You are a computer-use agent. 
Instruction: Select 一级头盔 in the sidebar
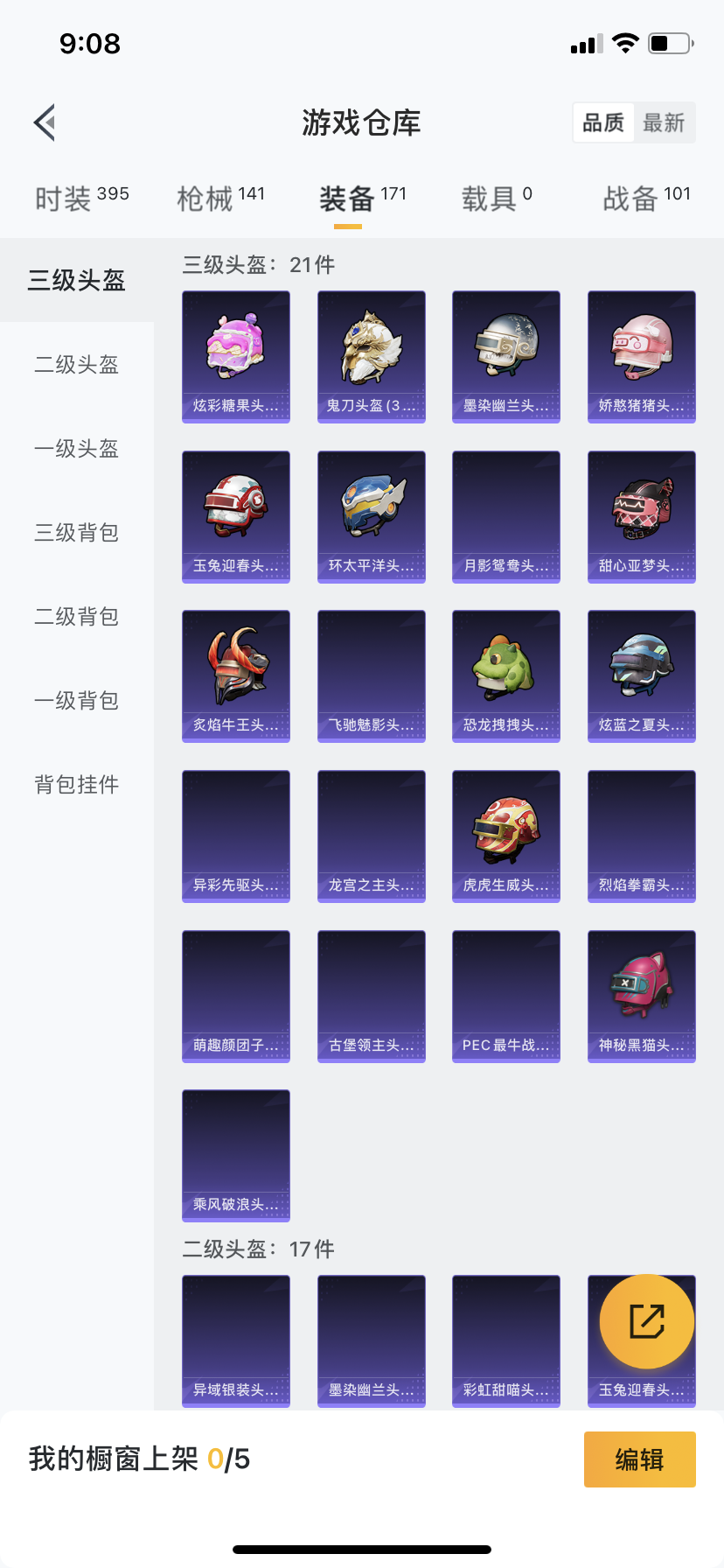[77, 448]
